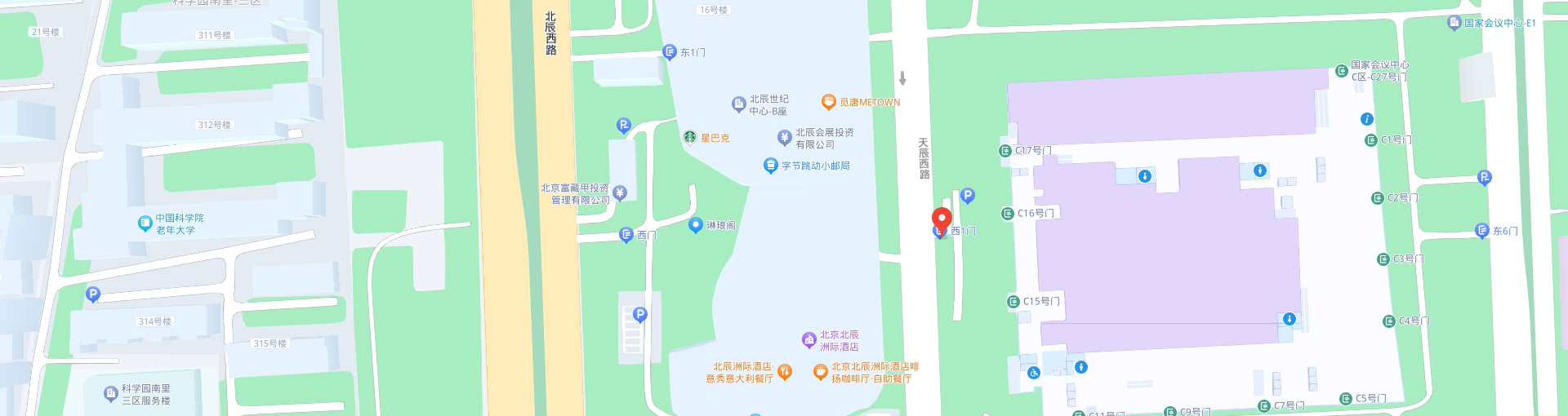The height and width of the screenshot is (416, 1568).
Task: Tap the red location pin at 西1门
Action: [942, 219]
